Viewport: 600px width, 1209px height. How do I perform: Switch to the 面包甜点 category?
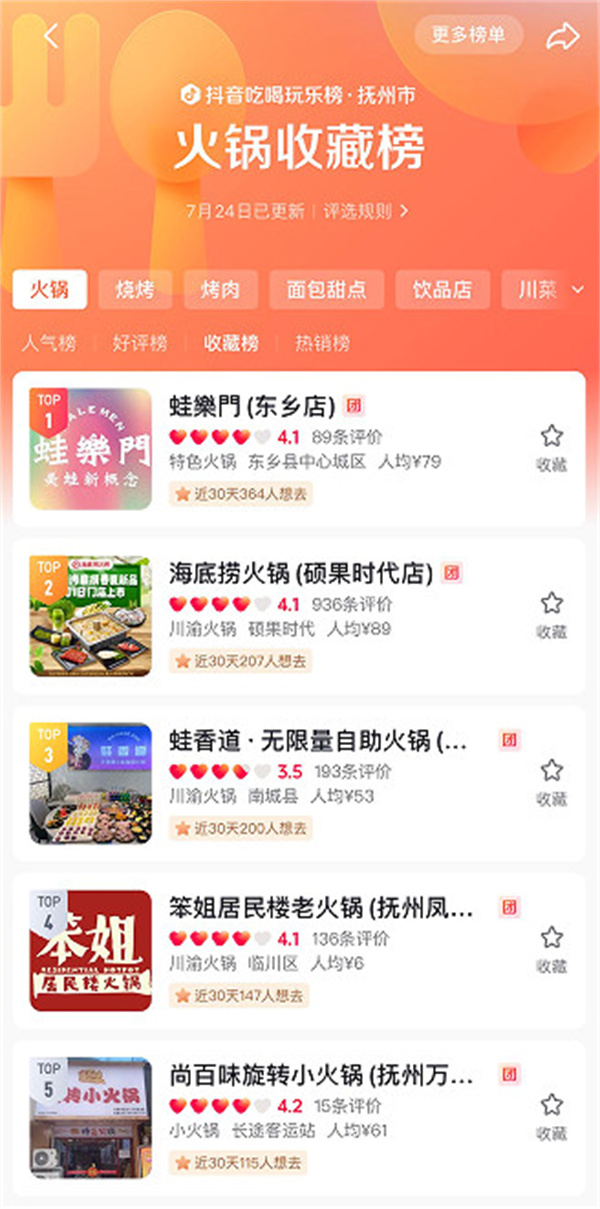pos(326,290)
